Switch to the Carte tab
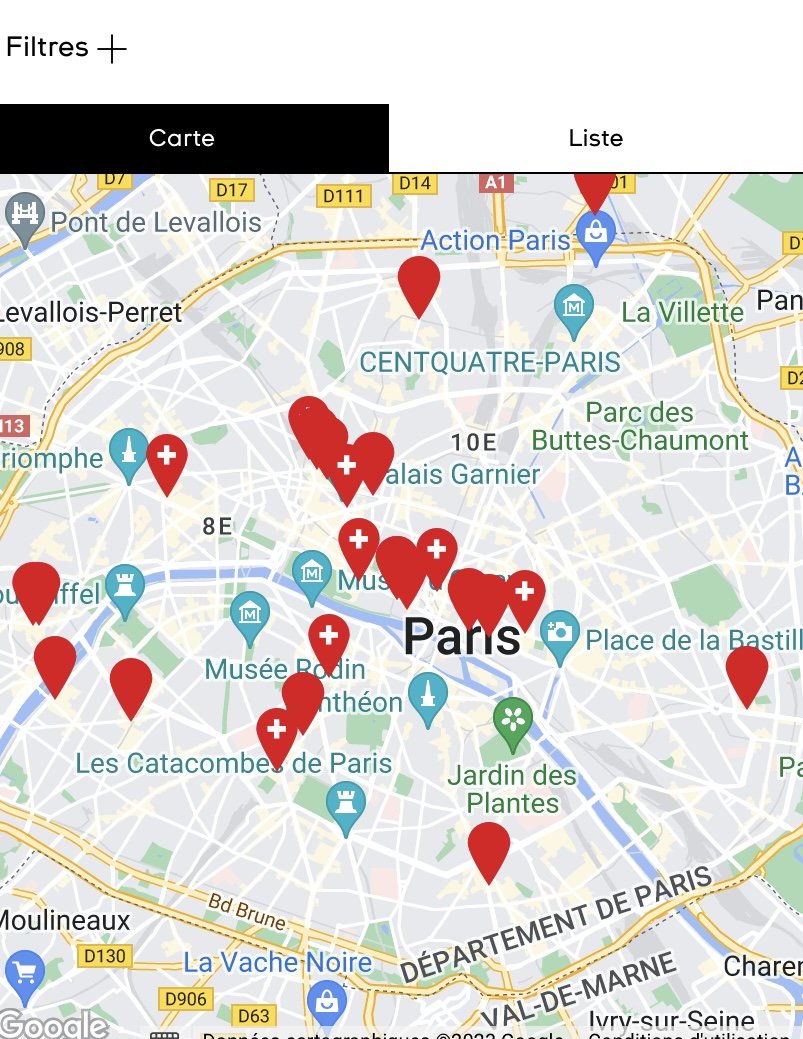 click(x=182, y=138)
